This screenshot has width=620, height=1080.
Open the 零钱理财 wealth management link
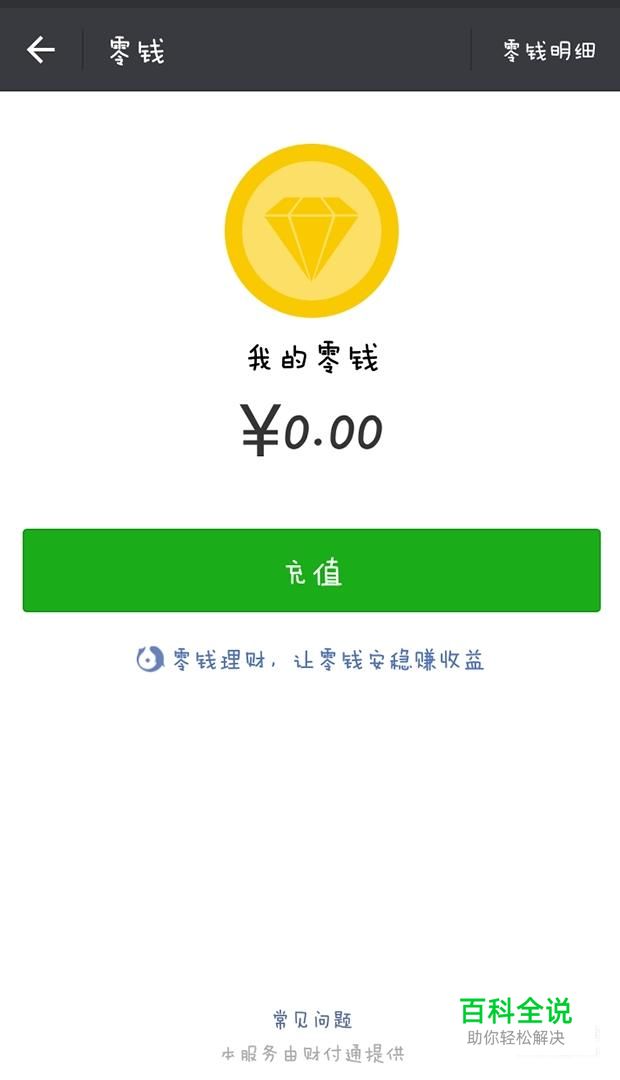pos(311,660)
